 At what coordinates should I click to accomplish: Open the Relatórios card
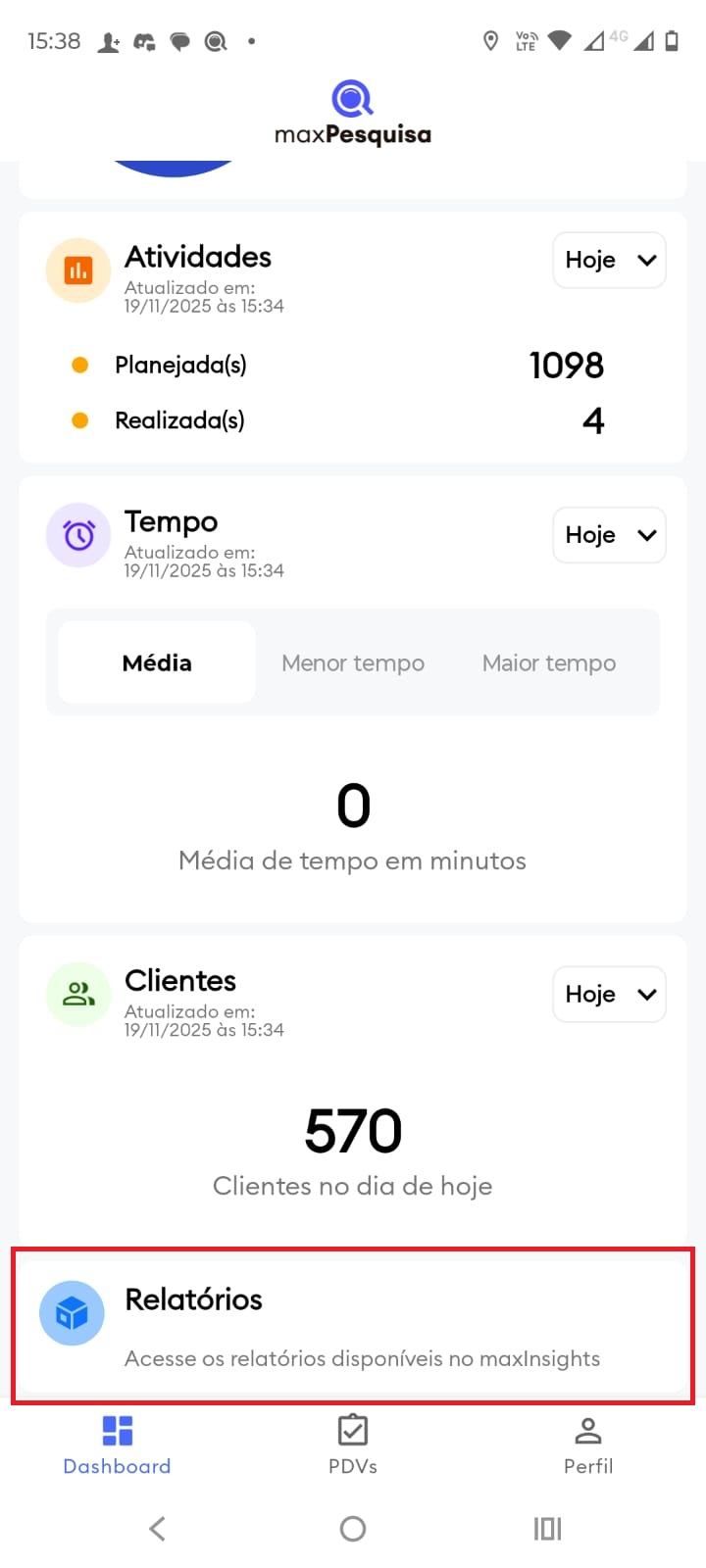pyautogui.click(x=353, y=1325)
